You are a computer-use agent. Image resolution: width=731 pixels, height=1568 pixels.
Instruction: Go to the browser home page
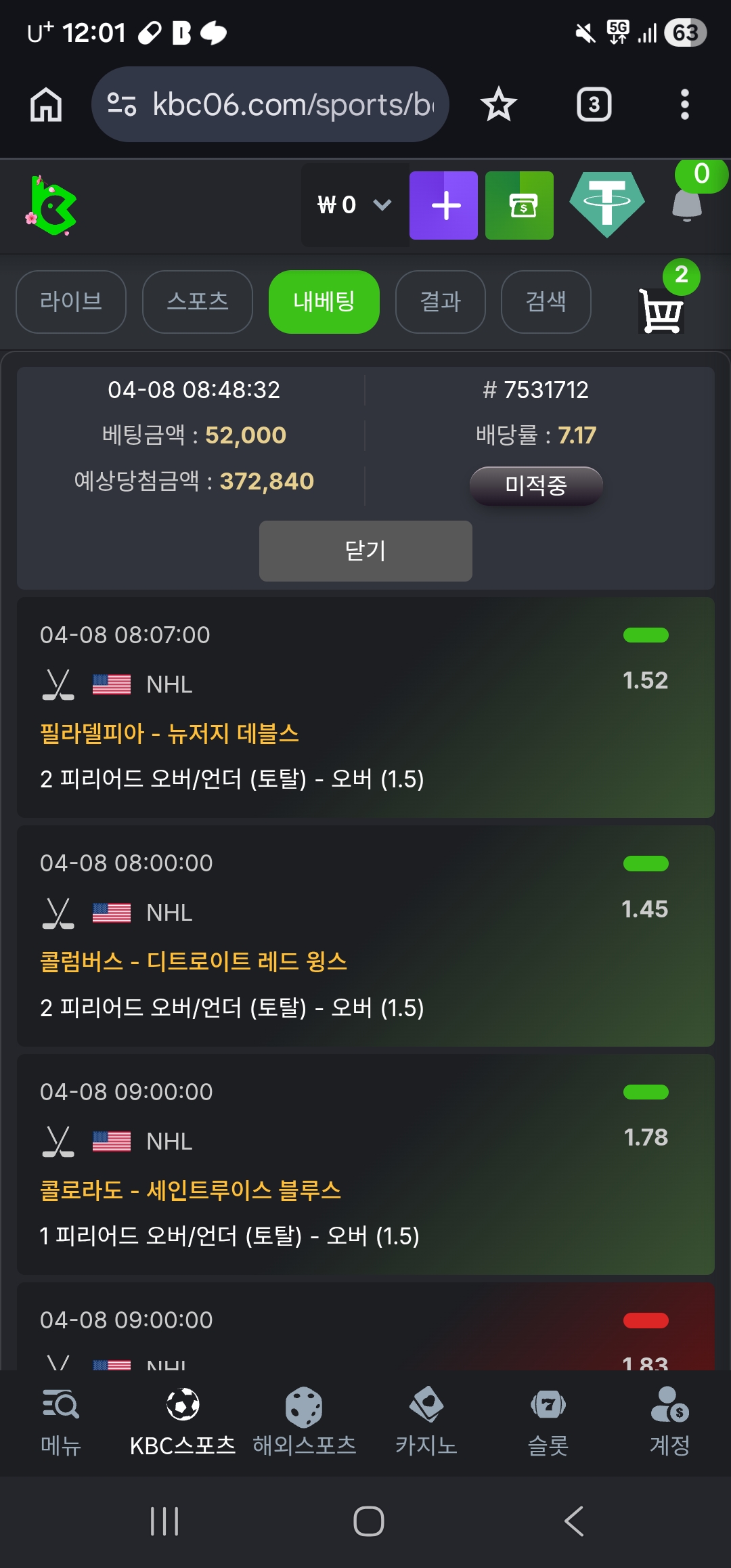click(46, 105)
